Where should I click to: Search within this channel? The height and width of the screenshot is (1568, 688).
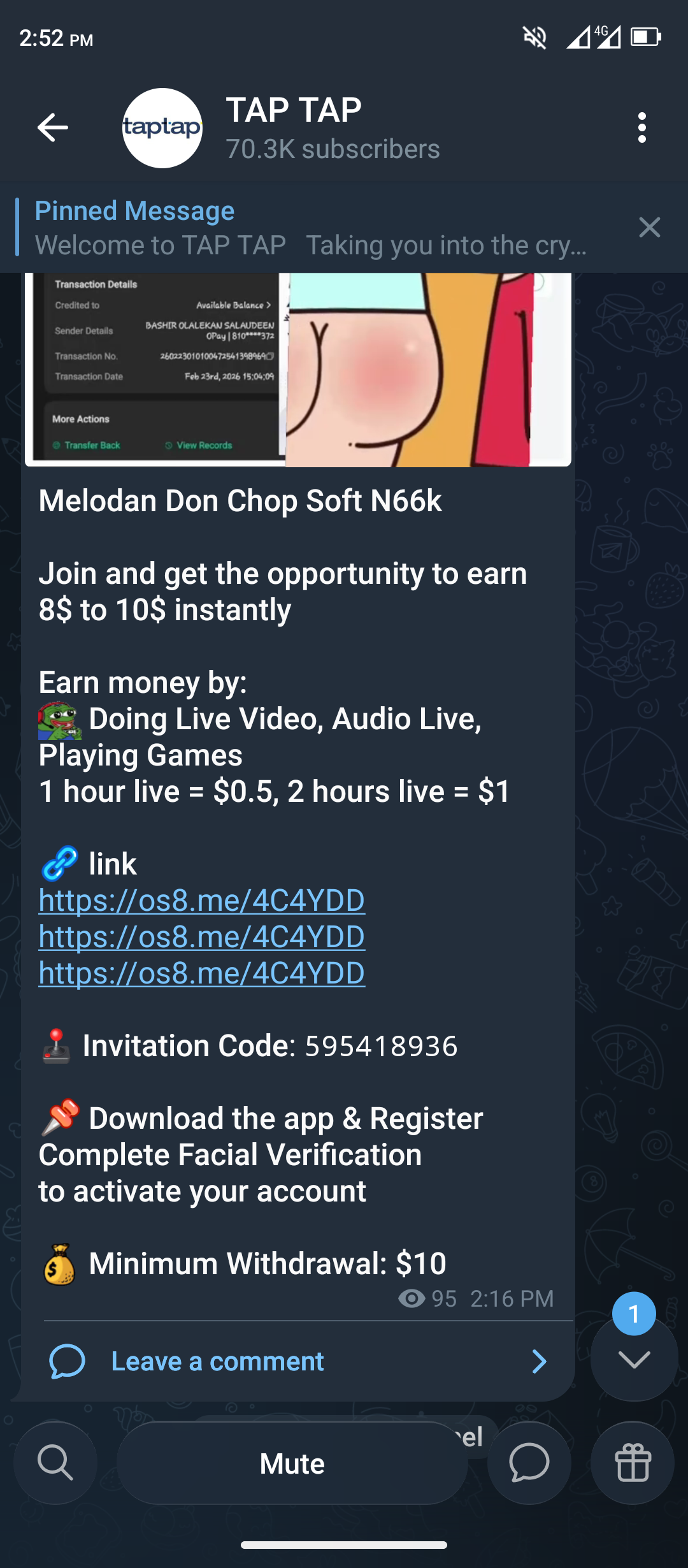tap(55, 1463)
